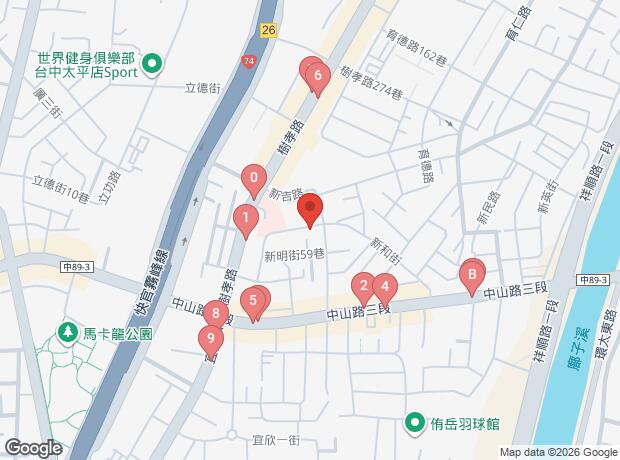This screenshot has height=460, width=620.
Task: Open map marker labeled B
Action: click(x=471, y=274)
